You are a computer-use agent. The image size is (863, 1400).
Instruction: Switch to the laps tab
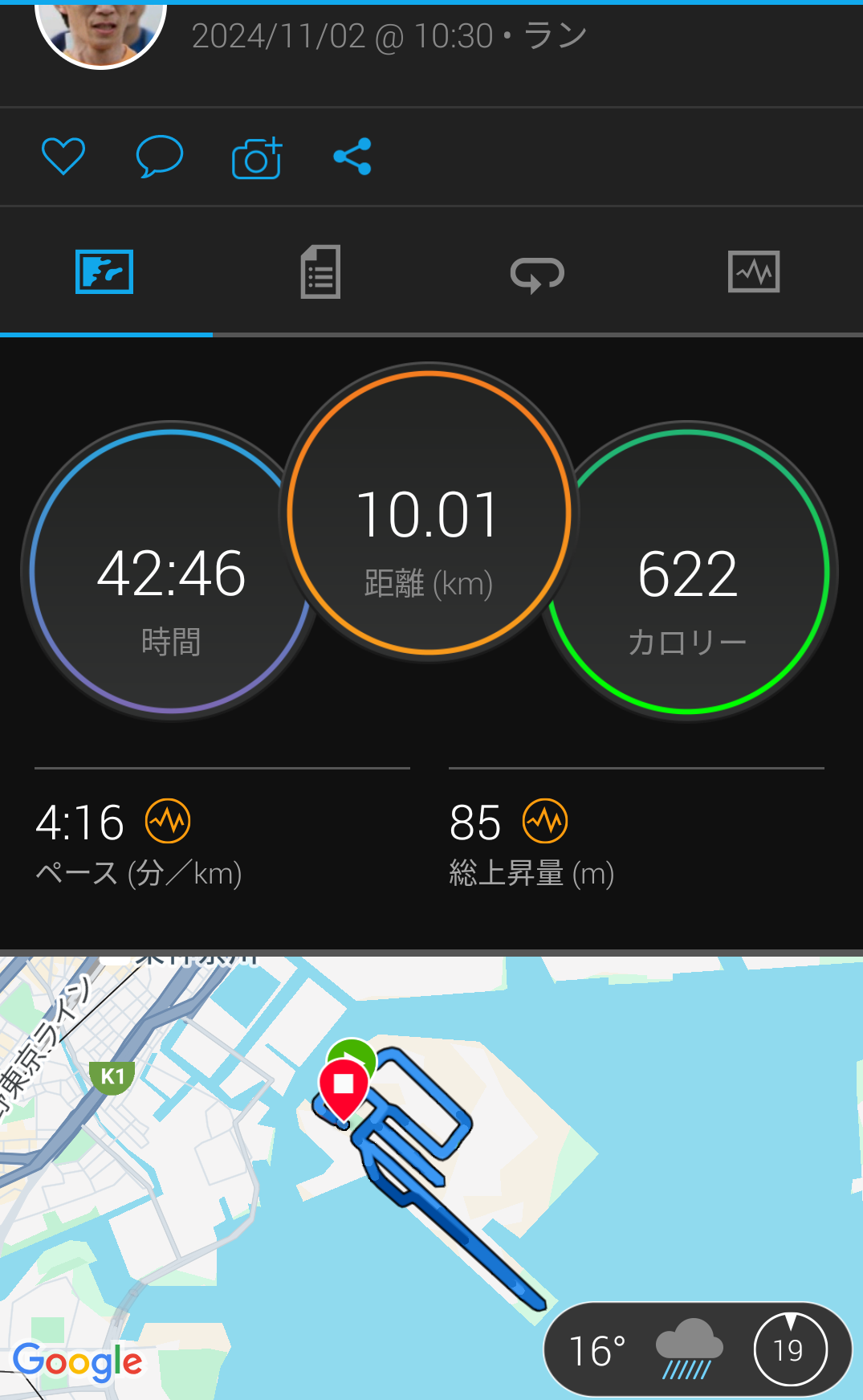(x=537, y=274)
